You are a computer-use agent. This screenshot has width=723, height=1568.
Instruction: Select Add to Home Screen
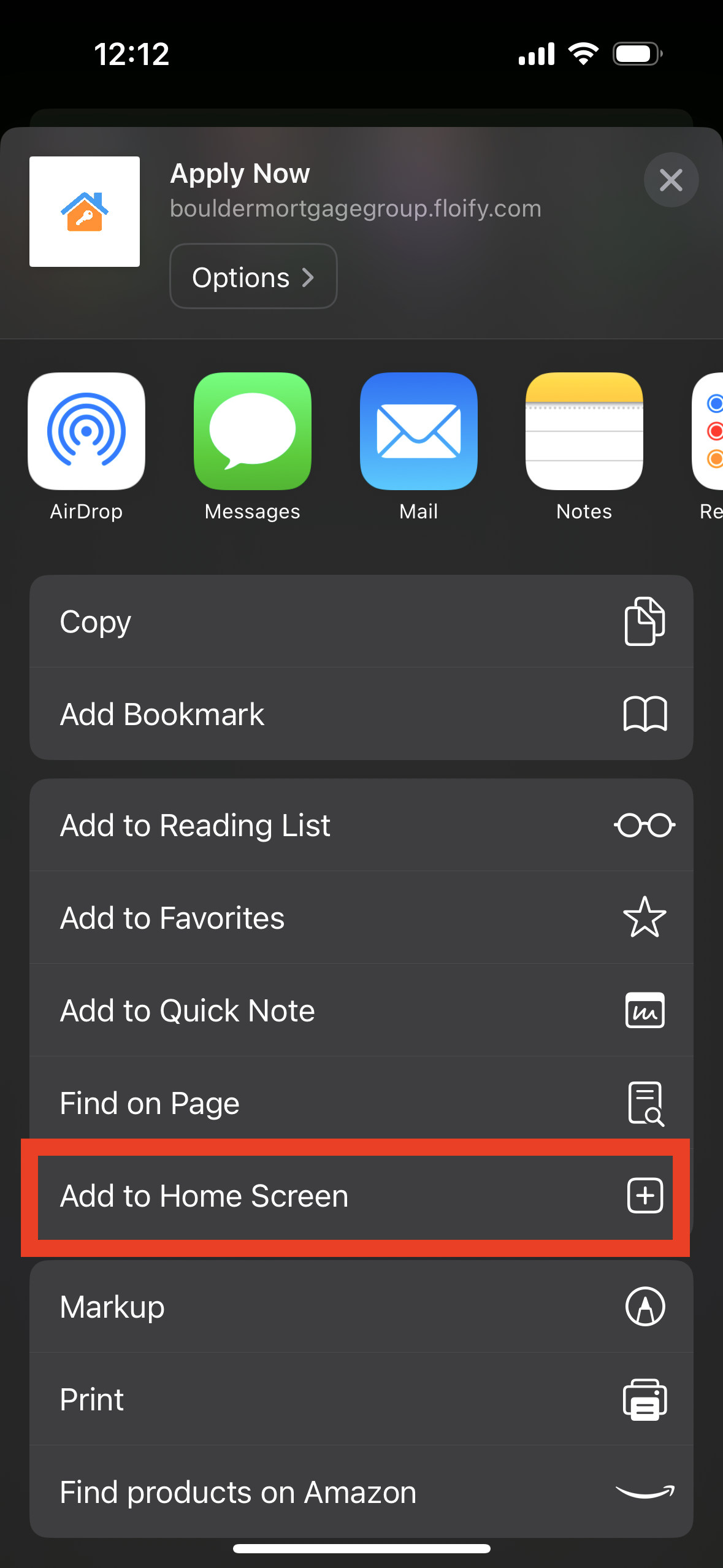pyautogui.click(x=356, y=1196)
